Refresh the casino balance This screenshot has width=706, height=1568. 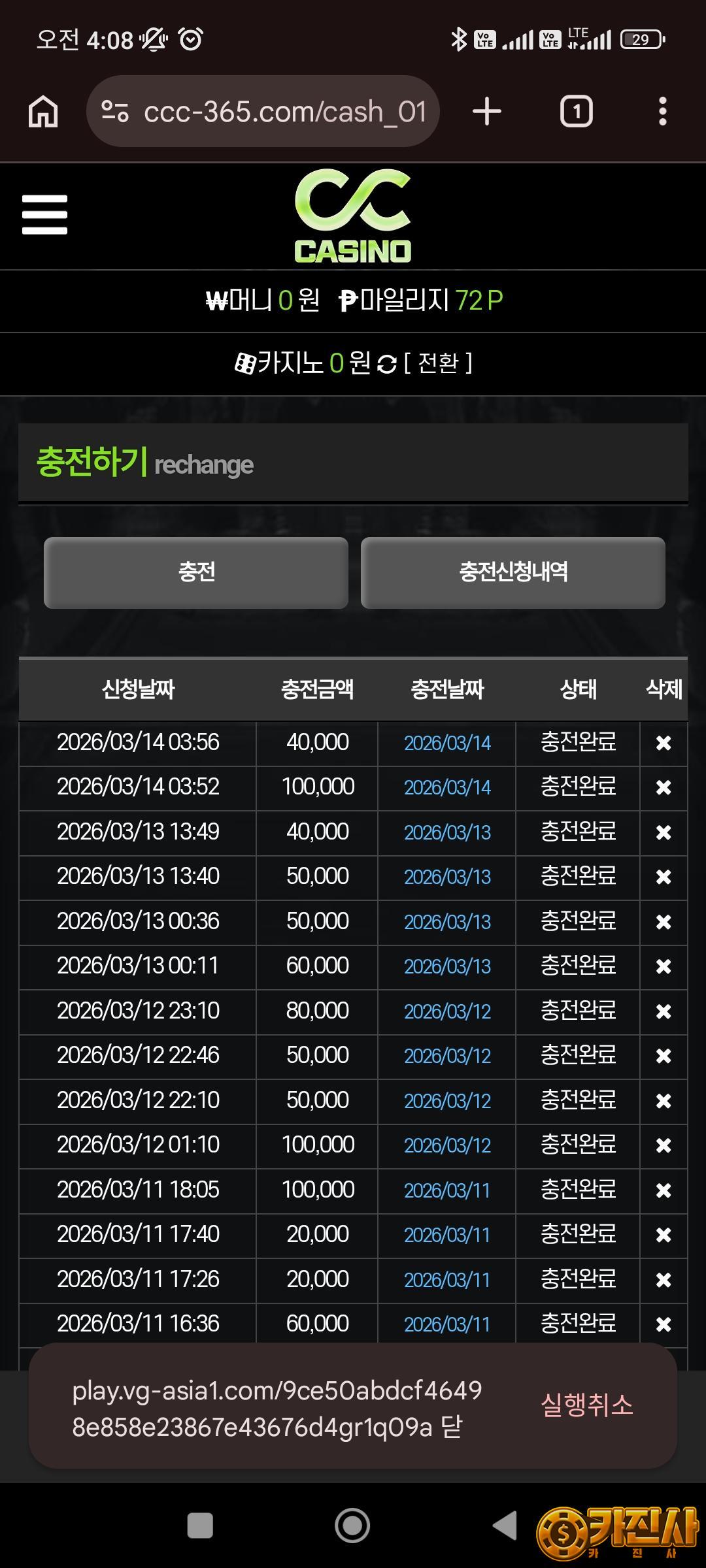[x=387, y=365]
